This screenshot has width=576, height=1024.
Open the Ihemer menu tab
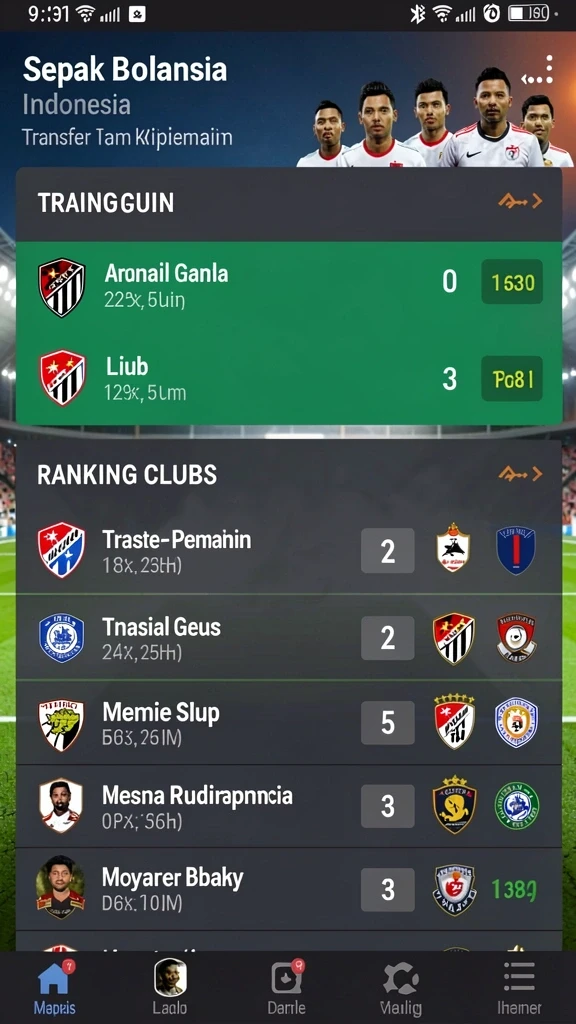[519, 986]
